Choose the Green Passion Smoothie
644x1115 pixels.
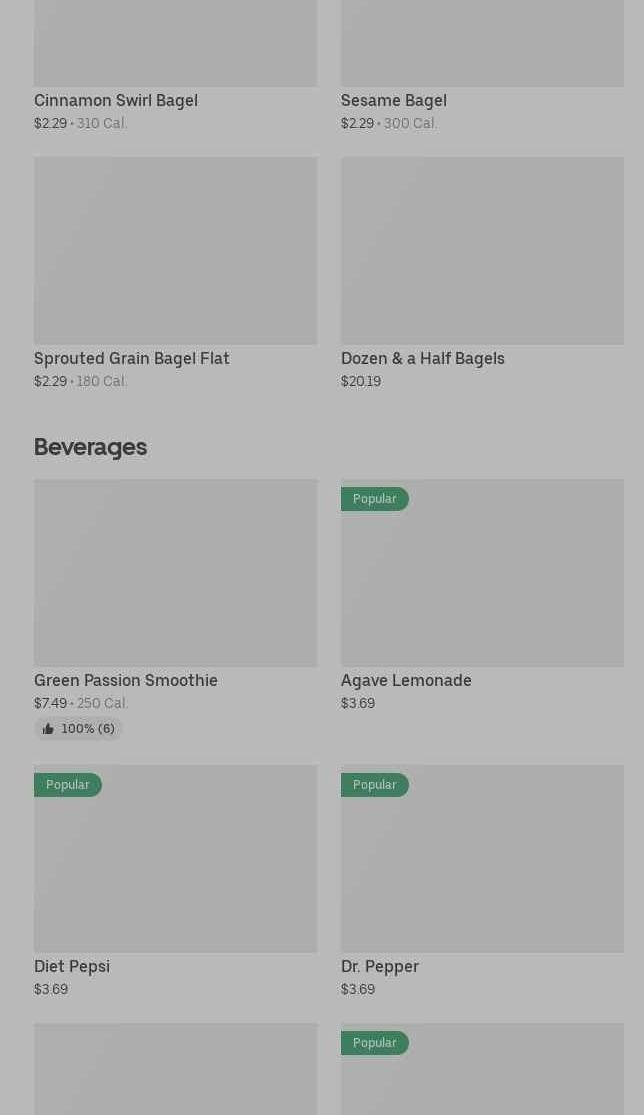pyautogui.click(x=176, y=609)
